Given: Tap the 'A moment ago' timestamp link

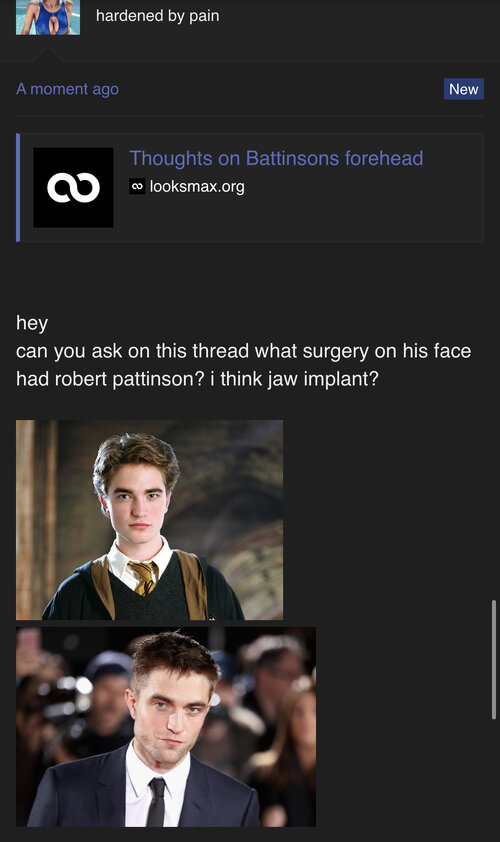Looking at the screenshot, I should point(68,89).
